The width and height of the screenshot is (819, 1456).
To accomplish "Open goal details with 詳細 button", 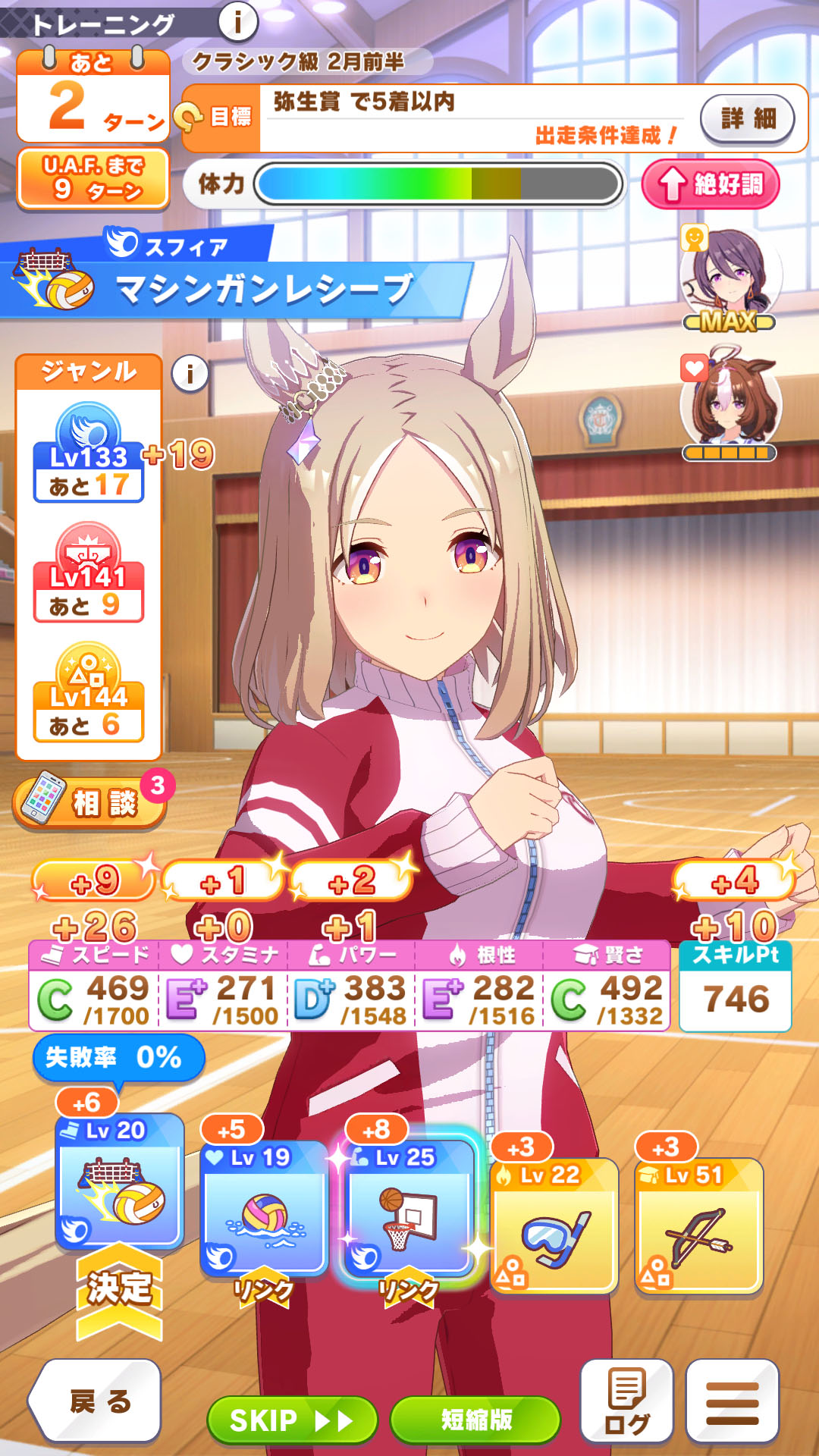I will point(747,118).
